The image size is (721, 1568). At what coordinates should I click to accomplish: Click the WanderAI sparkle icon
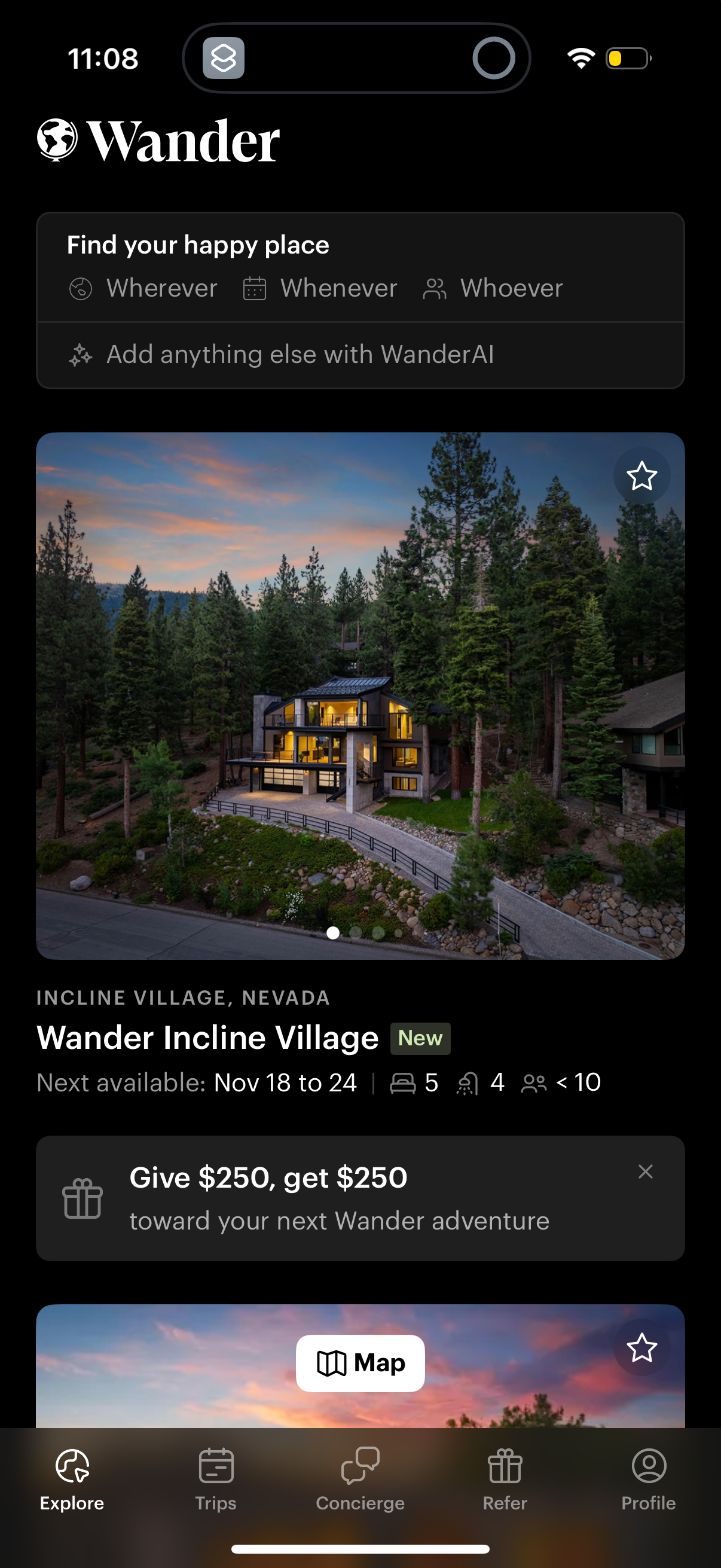click(x=82, y=354)
